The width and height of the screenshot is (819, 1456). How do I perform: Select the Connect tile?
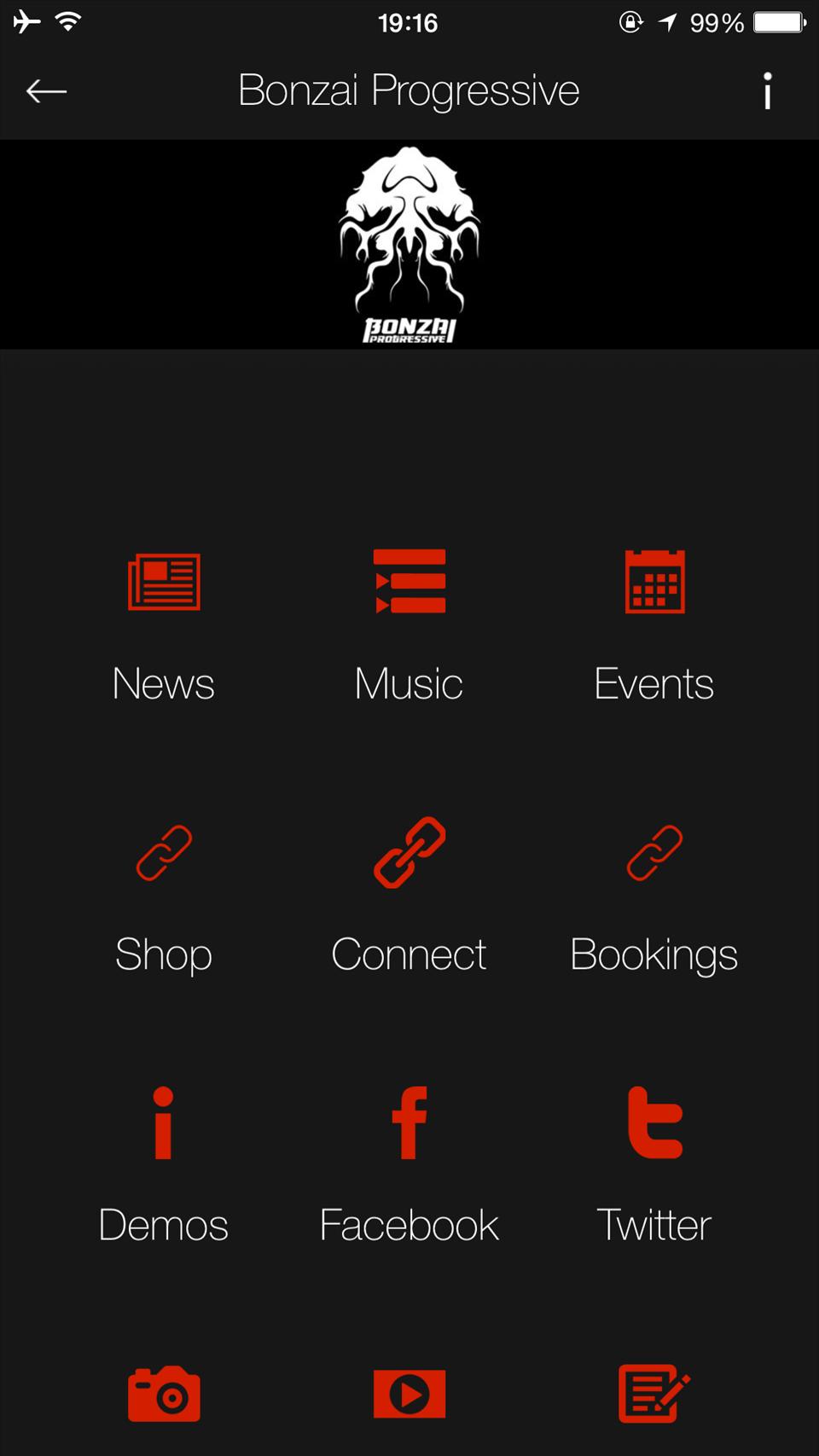point(409,897)
